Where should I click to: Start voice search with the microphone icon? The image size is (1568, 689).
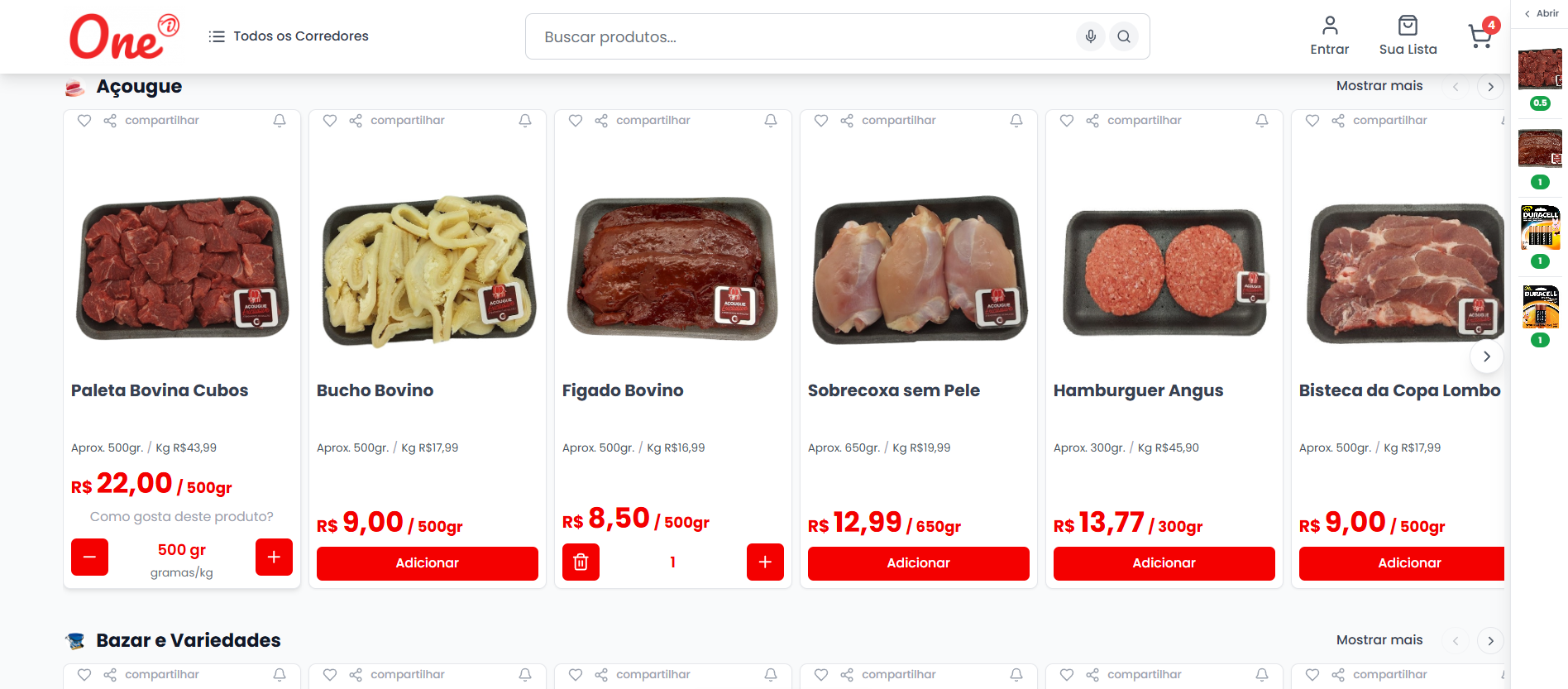pos(1090,36)
